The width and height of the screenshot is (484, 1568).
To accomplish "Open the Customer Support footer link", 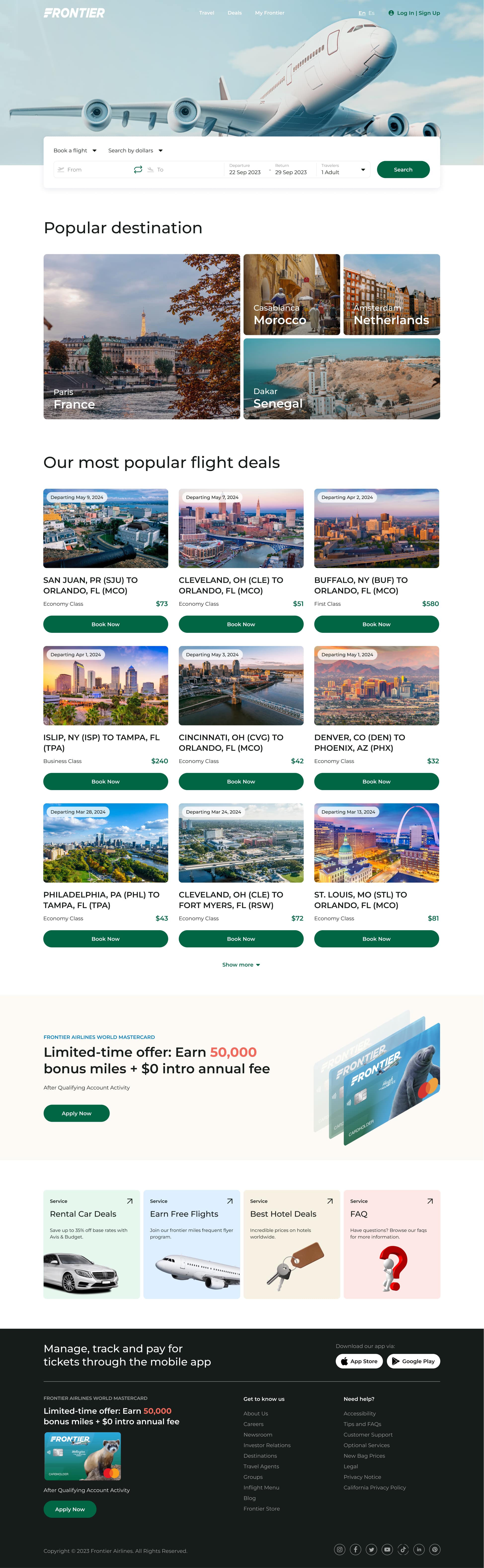I will 368,1435.
